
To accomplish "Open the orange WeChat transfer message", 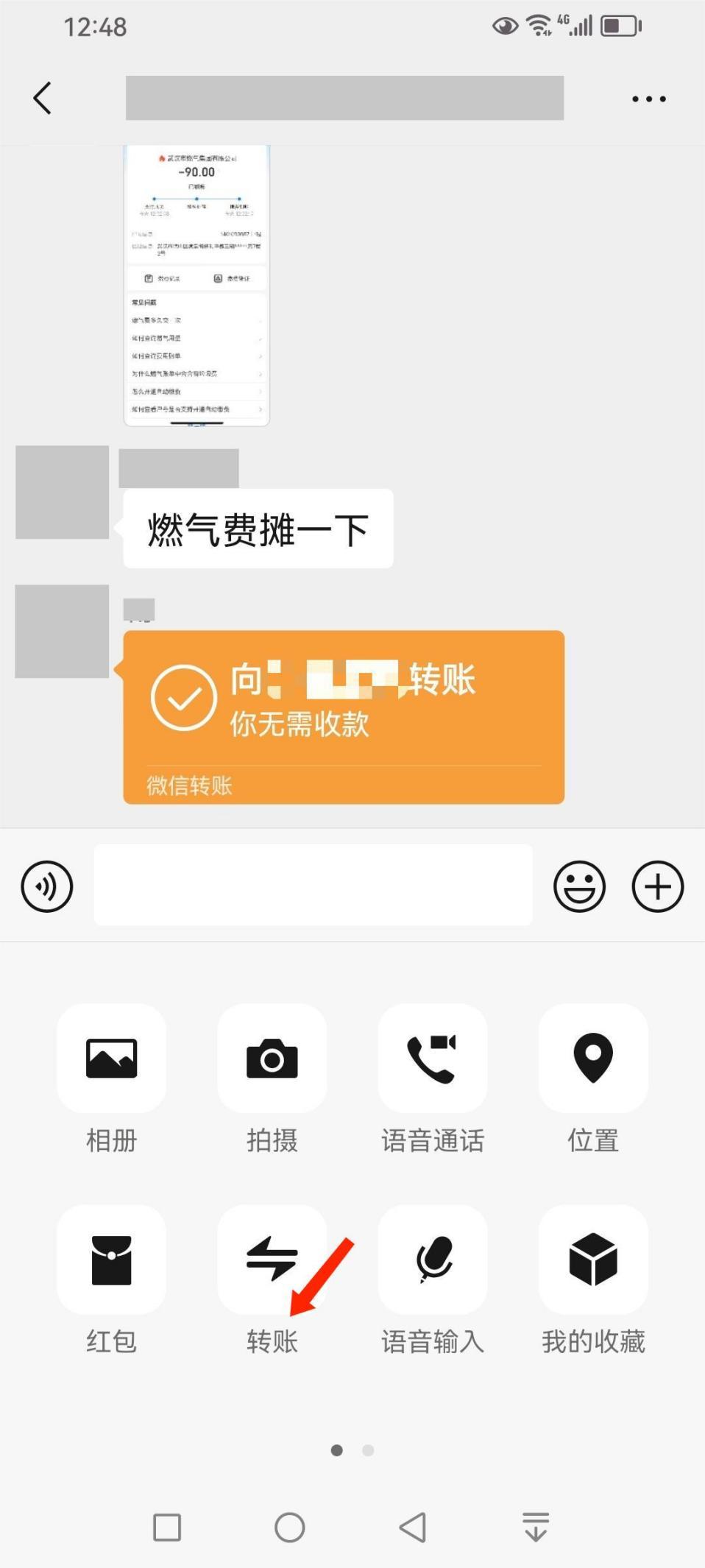I will (x=344, y=716).
